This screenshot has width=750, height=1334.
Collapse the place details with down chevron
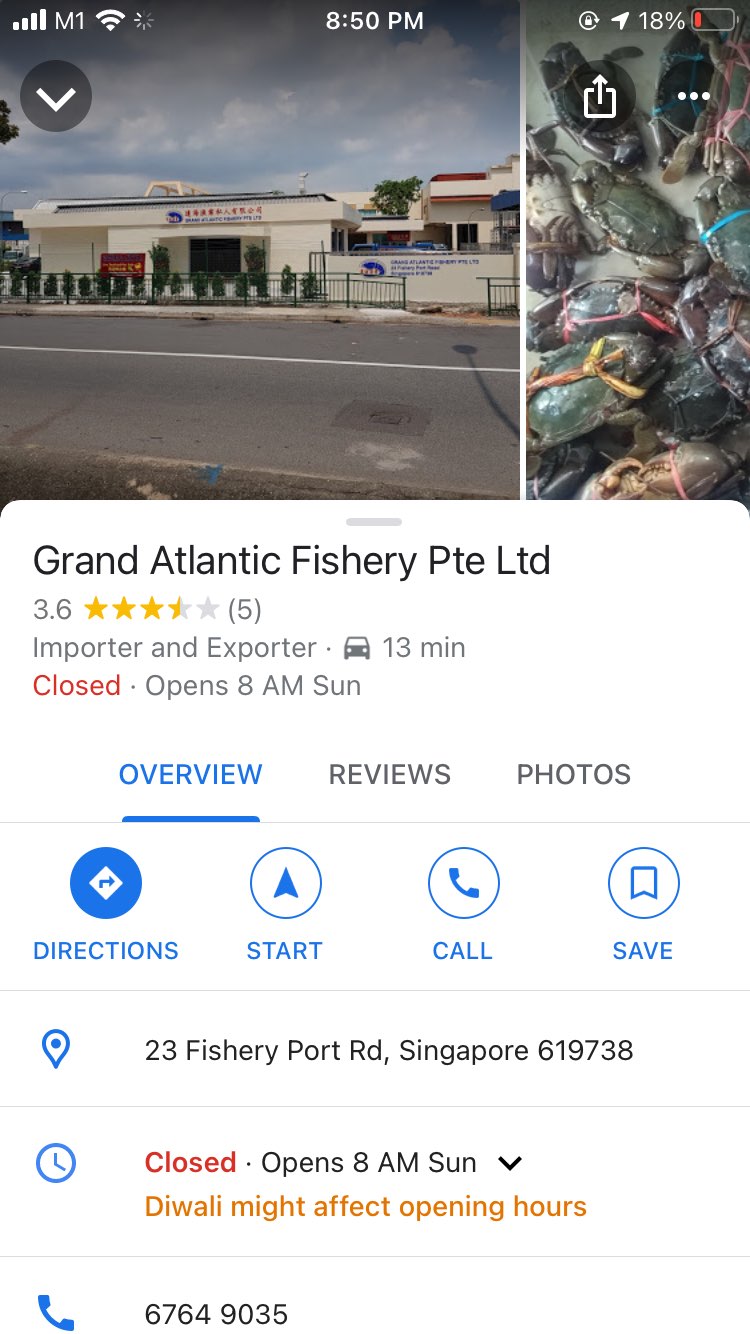[x=56, y=97]
